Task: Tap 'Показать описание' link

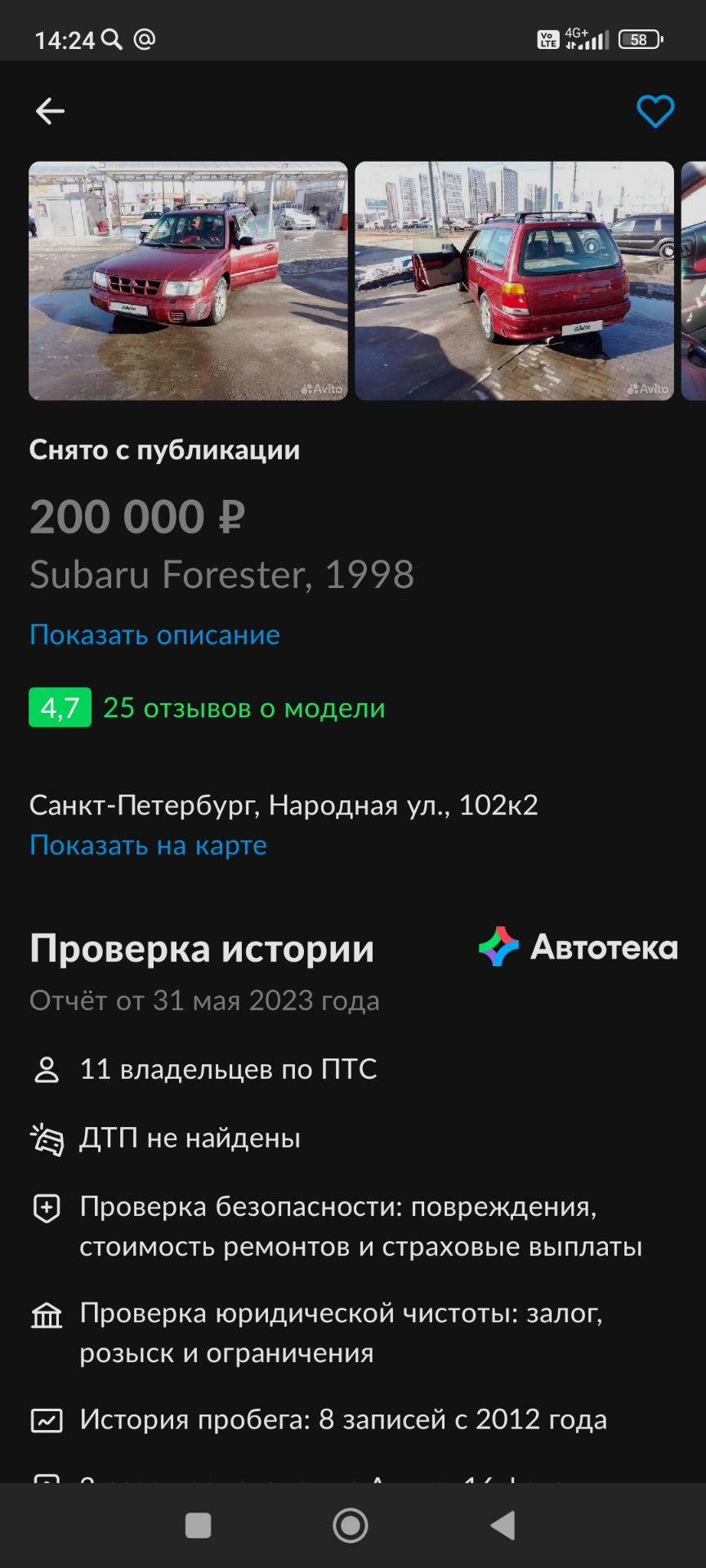Action: point(154,635)
